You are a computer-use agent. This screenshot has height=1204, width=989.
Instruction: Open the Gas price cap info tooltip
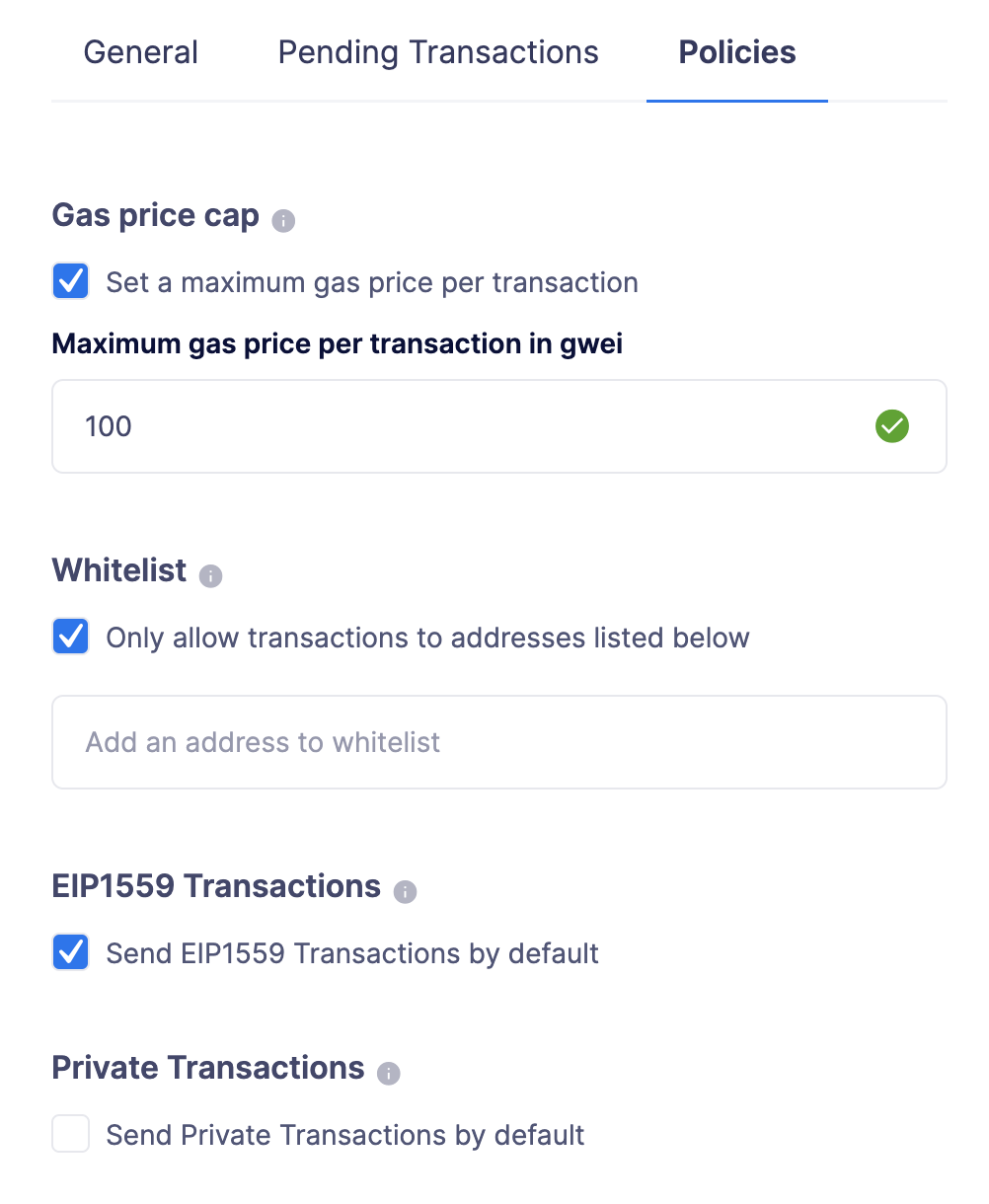[x=282, y=221]
